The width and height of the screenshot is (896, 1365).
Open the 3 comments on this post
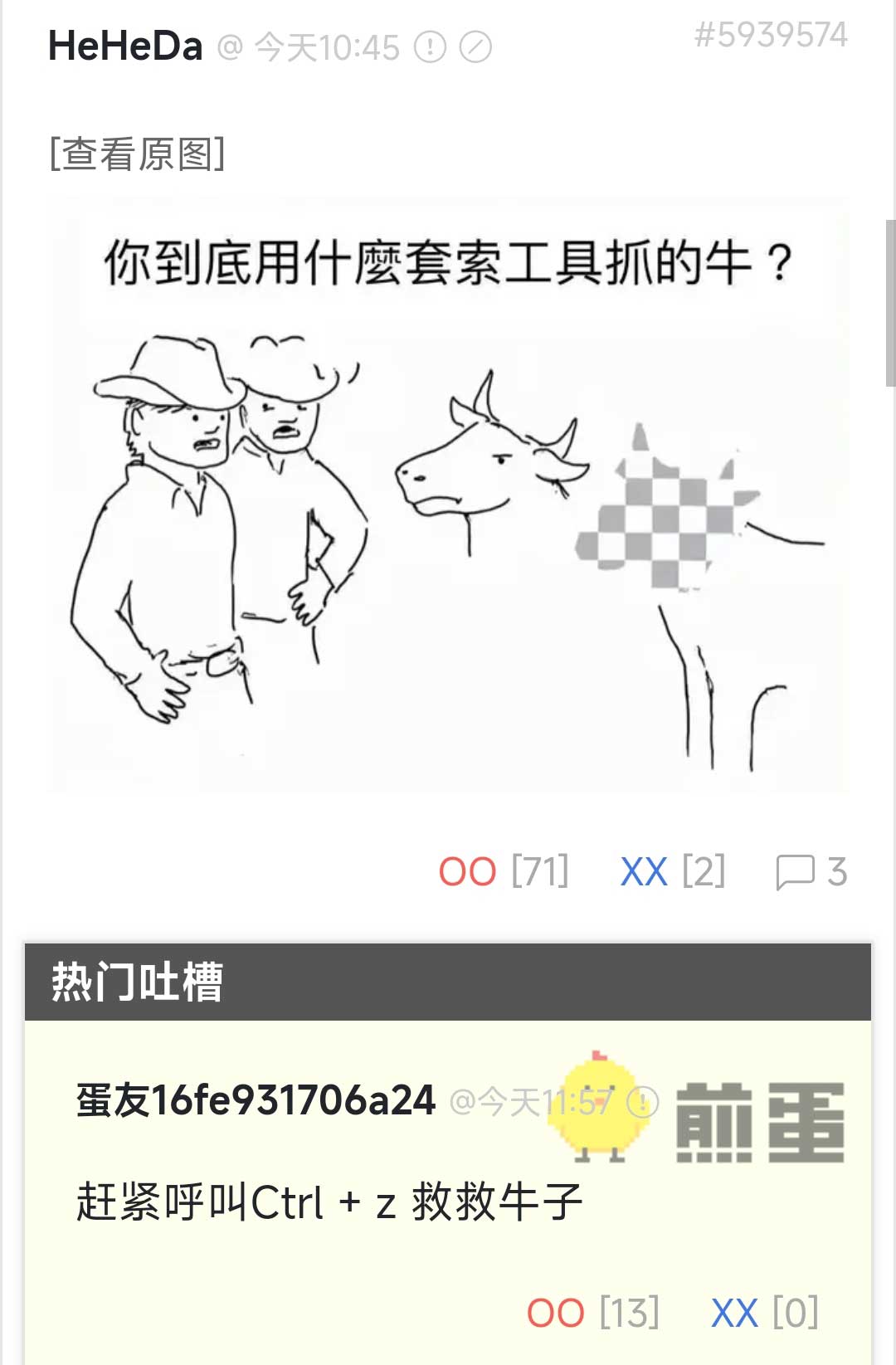click(x=811, y=872)
